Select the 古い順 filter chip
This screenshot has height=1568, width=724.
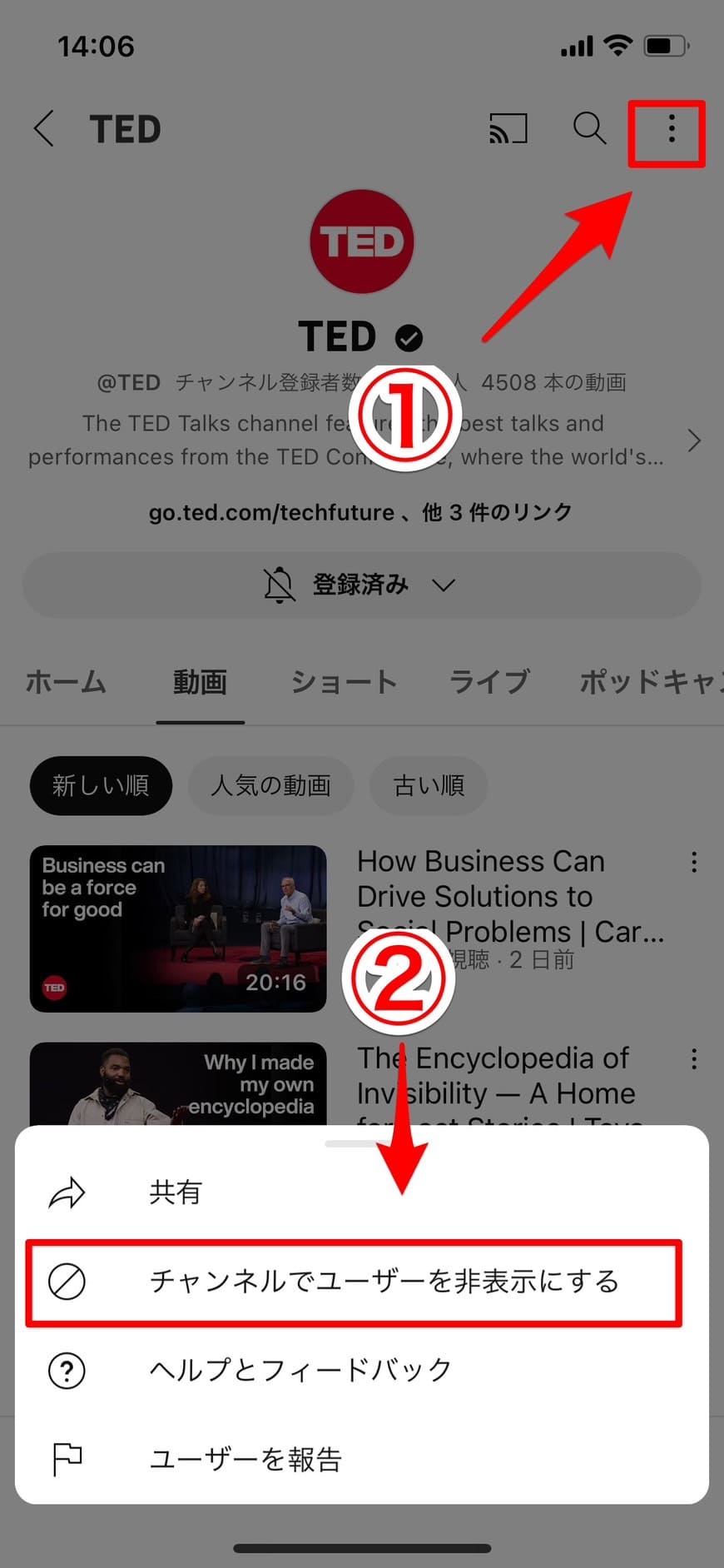(x=428, y=785)
